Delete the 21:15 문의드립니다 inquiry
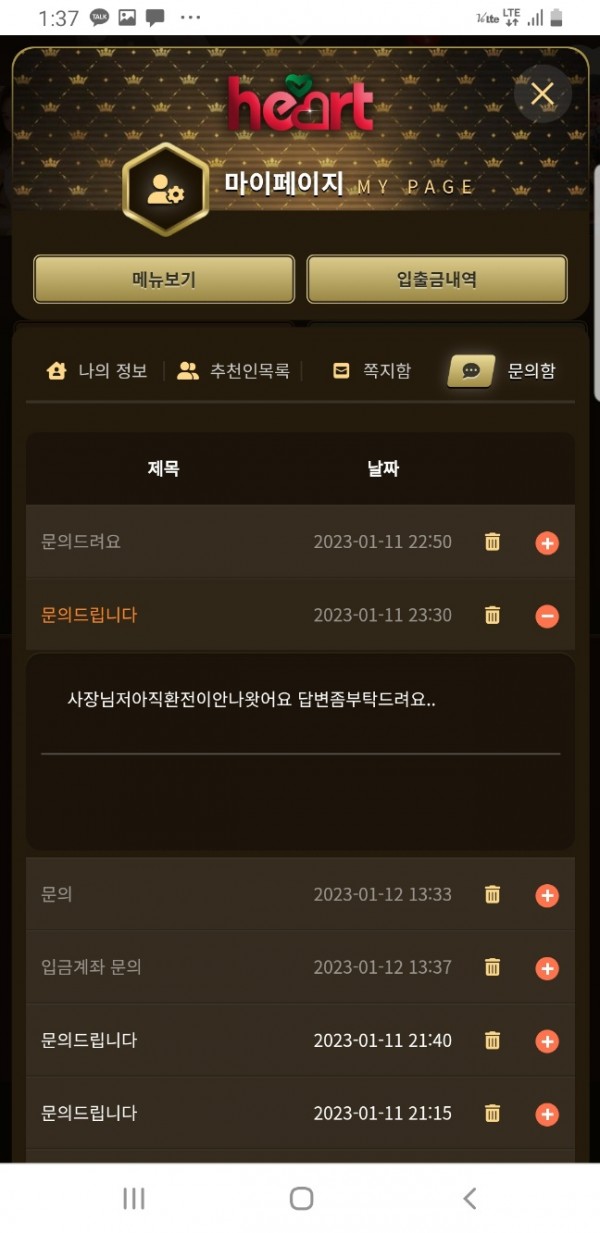Viewport: 600px width, 1233px height. tap(492, 1113)
